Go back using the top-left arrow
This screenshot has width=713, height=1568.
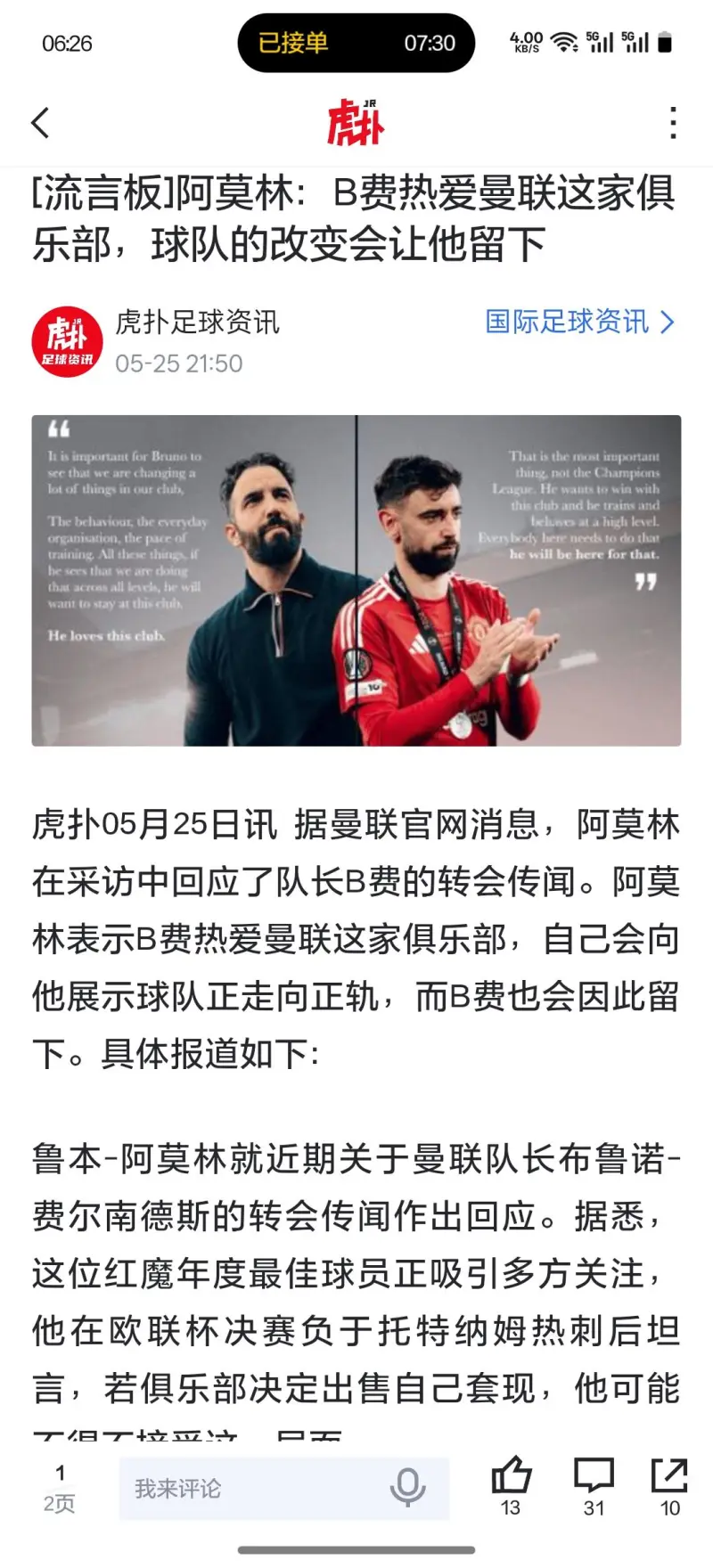[40, 123]
